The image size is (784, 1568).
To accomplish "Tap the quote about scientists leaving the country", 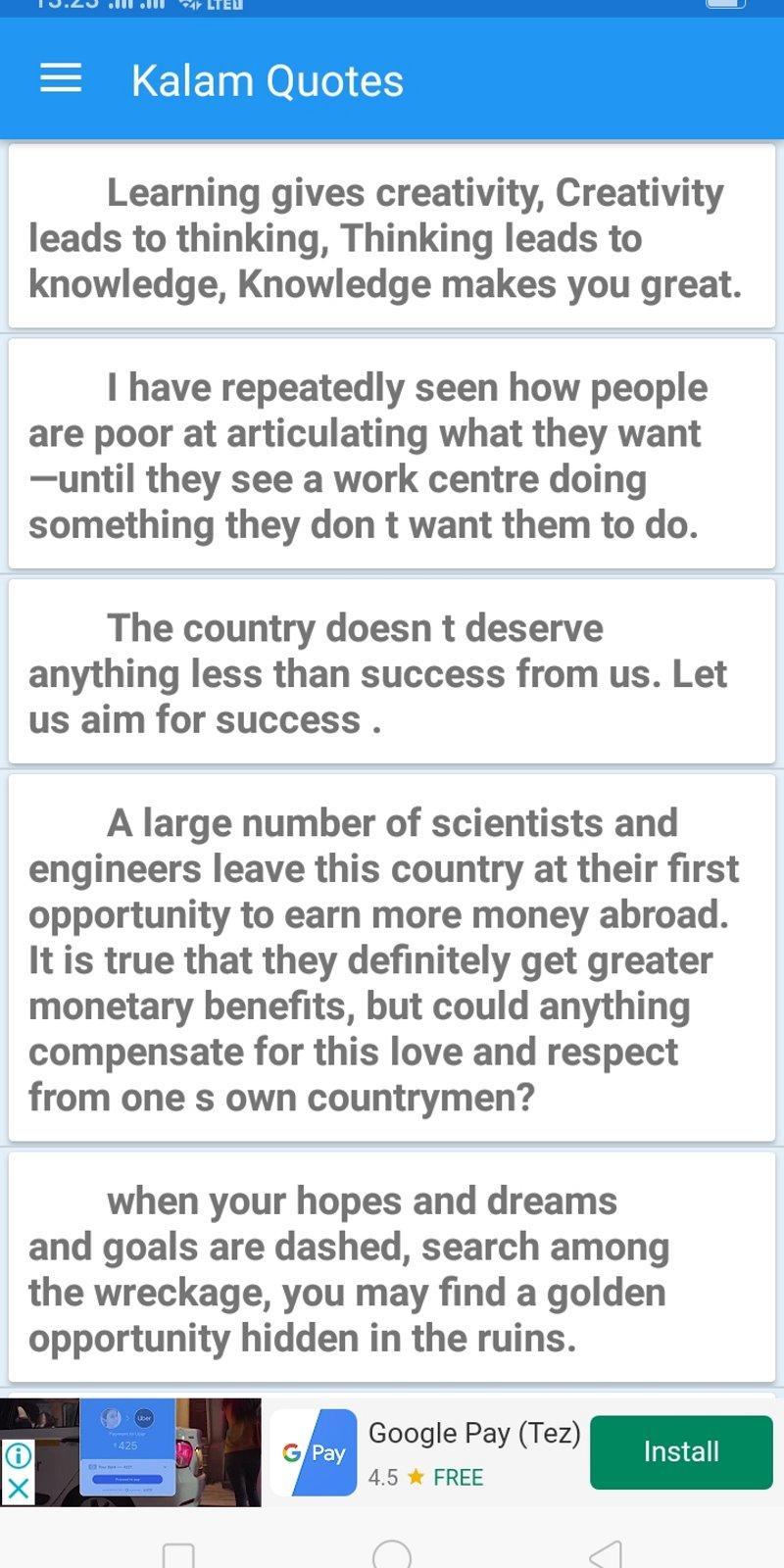I will (389, 955).
